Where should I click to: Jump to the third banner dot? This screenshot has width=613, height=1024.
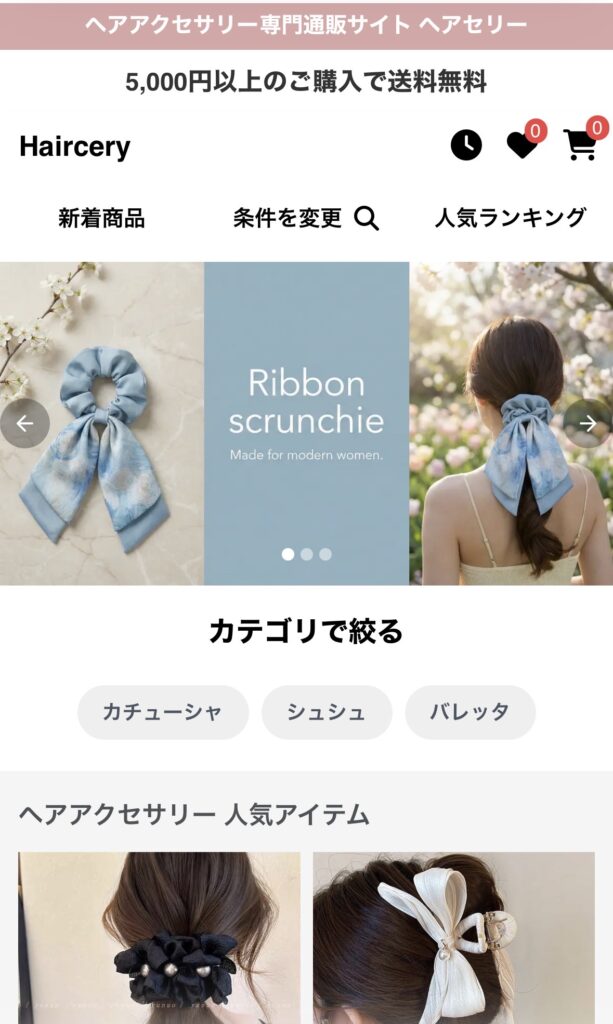pyautogui.click(x=325, y=554)
